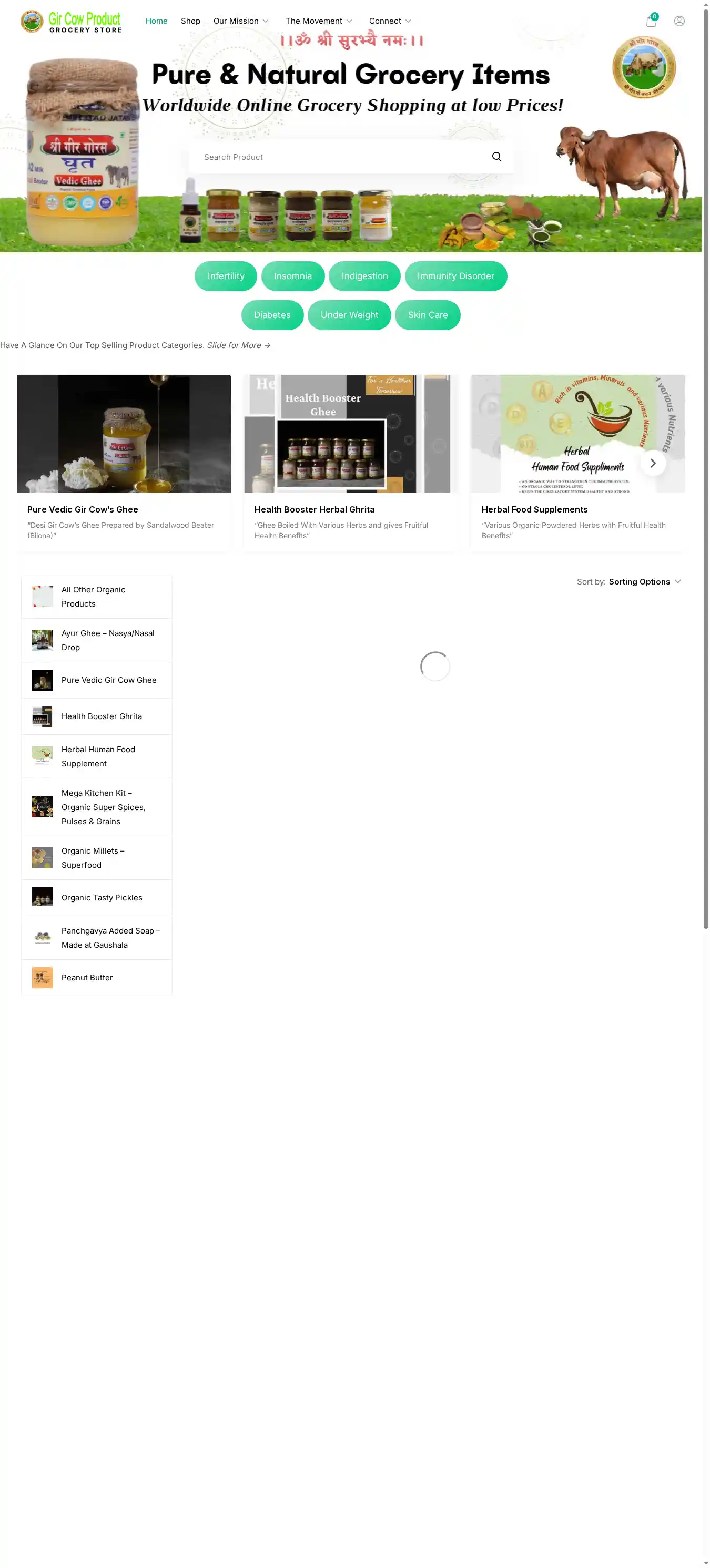710x1568 pixels.
Task: Open the user account icon
Action: (x=679, y=22)
